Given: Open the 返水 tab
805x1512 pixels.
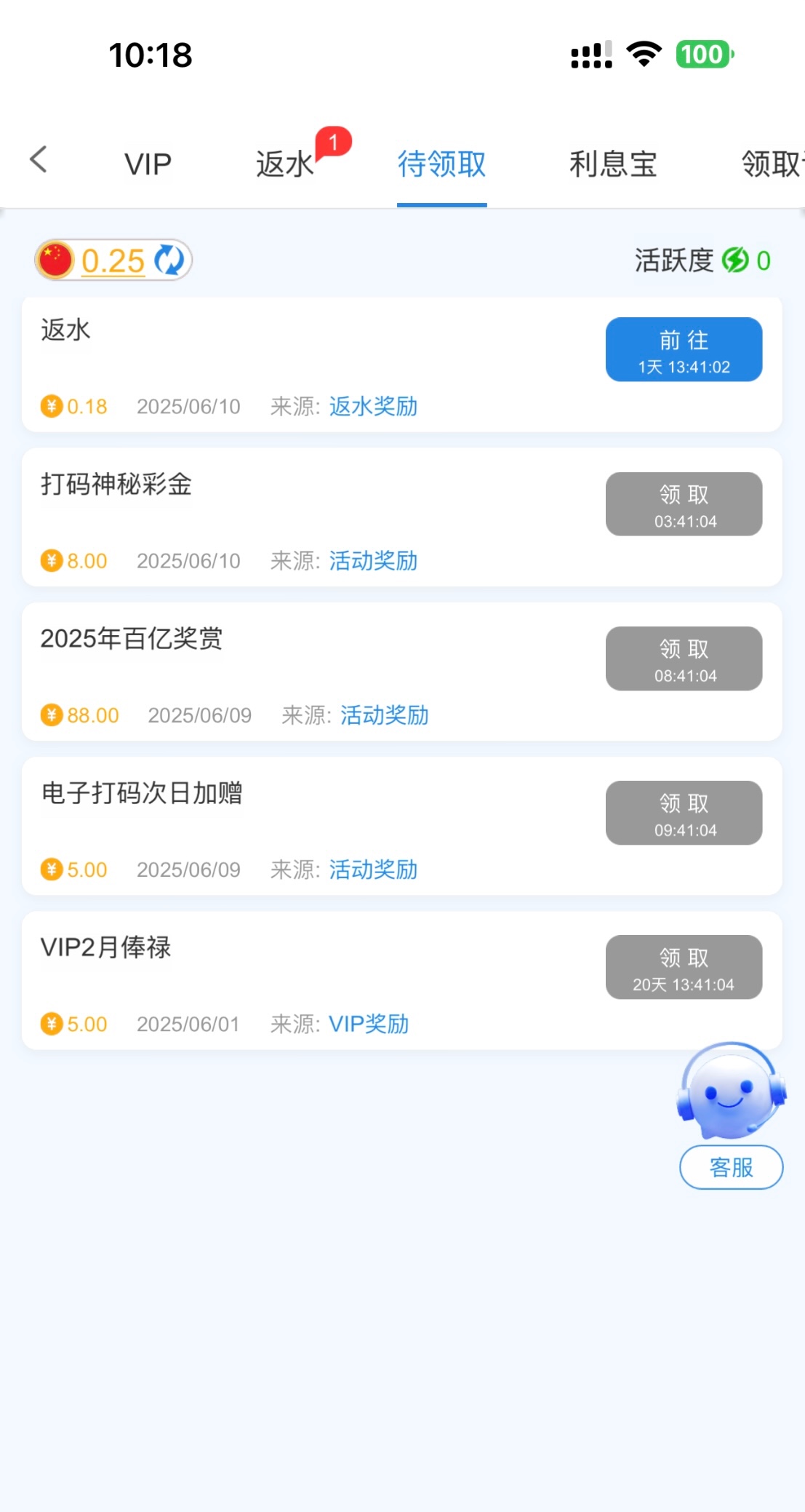Looking at the screenshot, I should [284, 164].
